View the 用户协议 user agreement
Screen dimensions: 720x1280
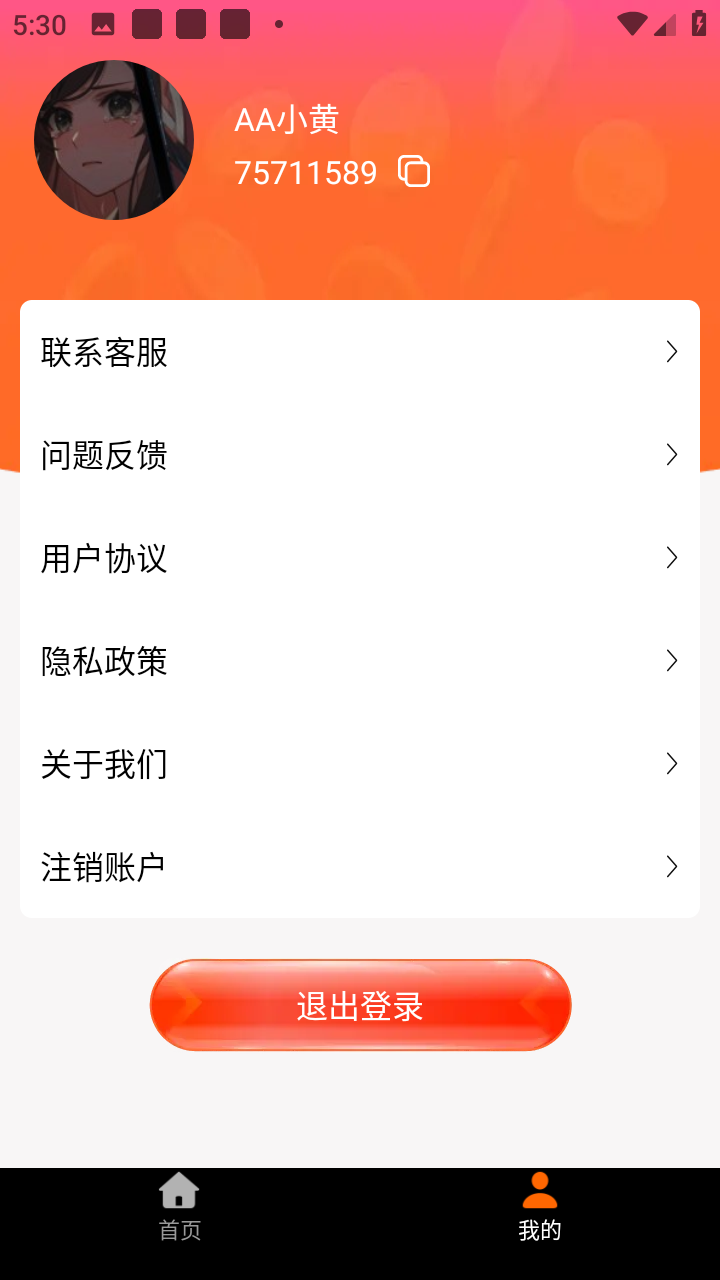[x=360, y=558]
